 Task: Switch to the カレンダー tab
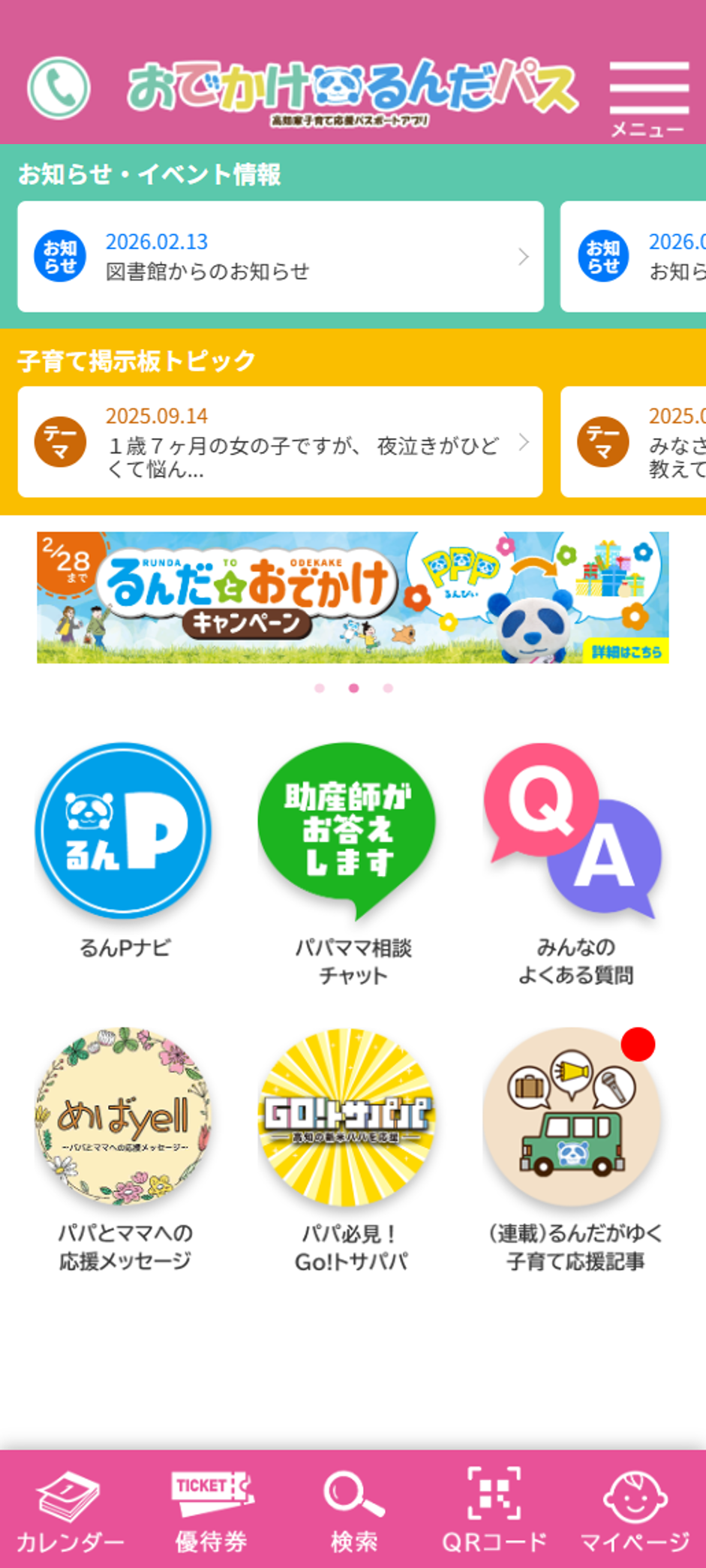click(x=70, y=1510)
